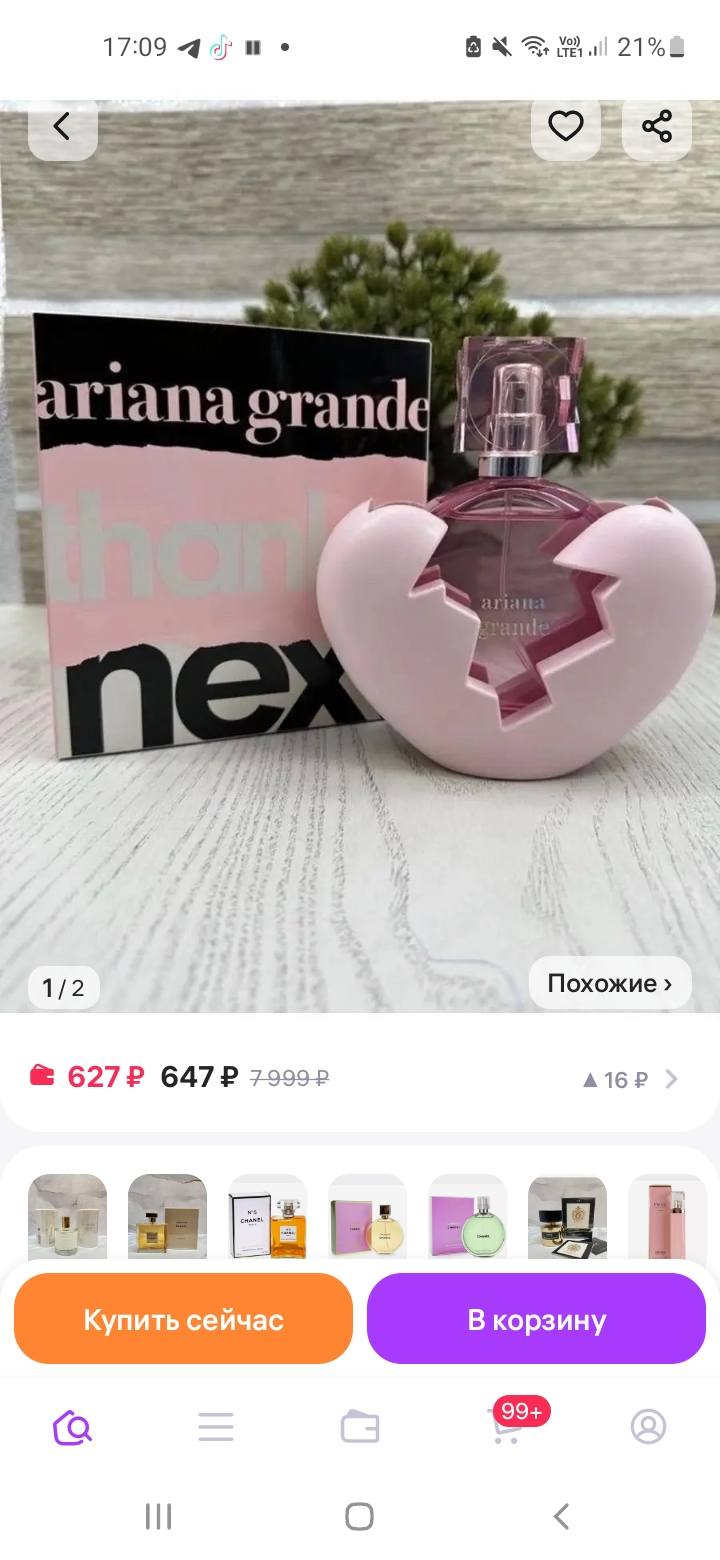Viewport: 720px width, 1560px height.
Task: Tap the crossed-out 7 999 ₽ old price
Action: pyautogui.click(x=289, y=1078)
